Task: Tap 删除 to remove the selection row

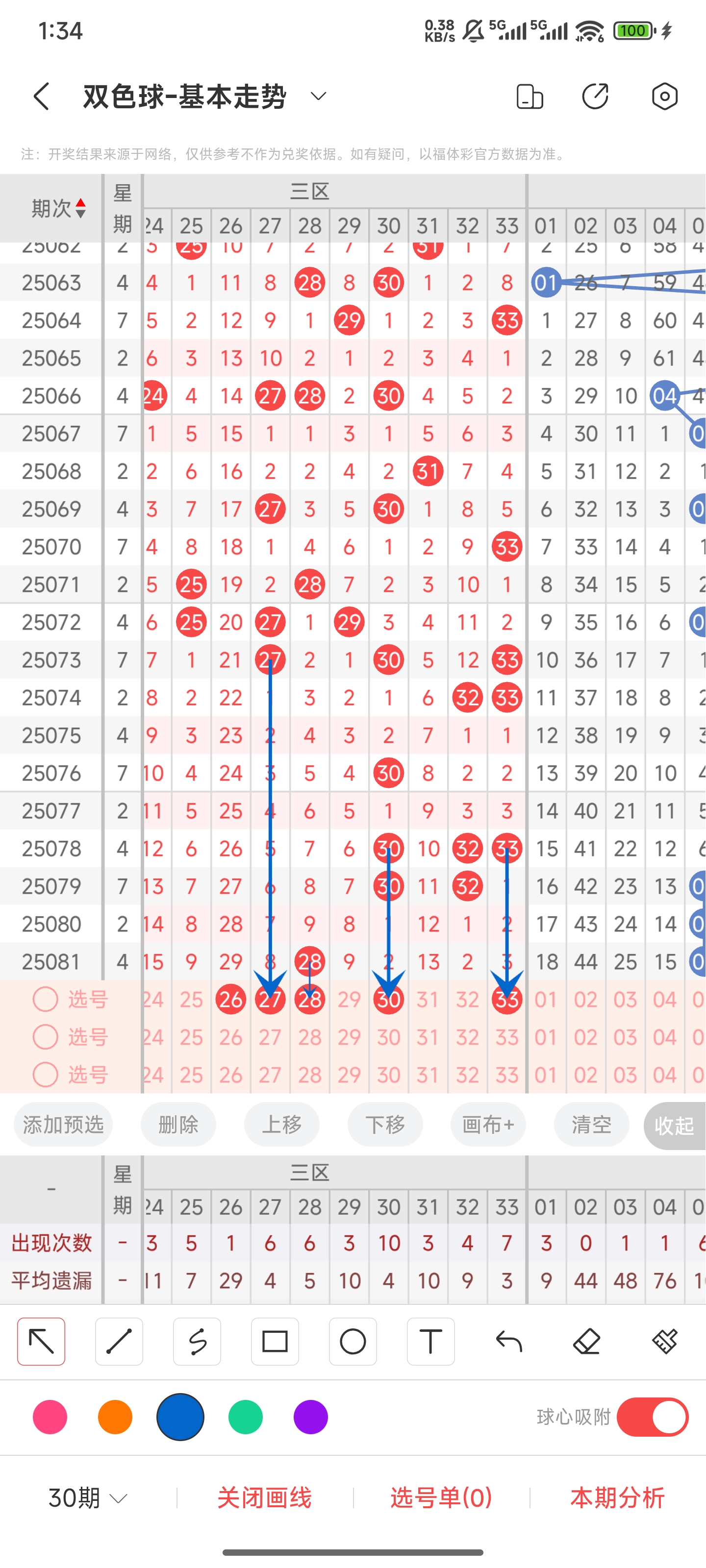Action: point(178,1124)
